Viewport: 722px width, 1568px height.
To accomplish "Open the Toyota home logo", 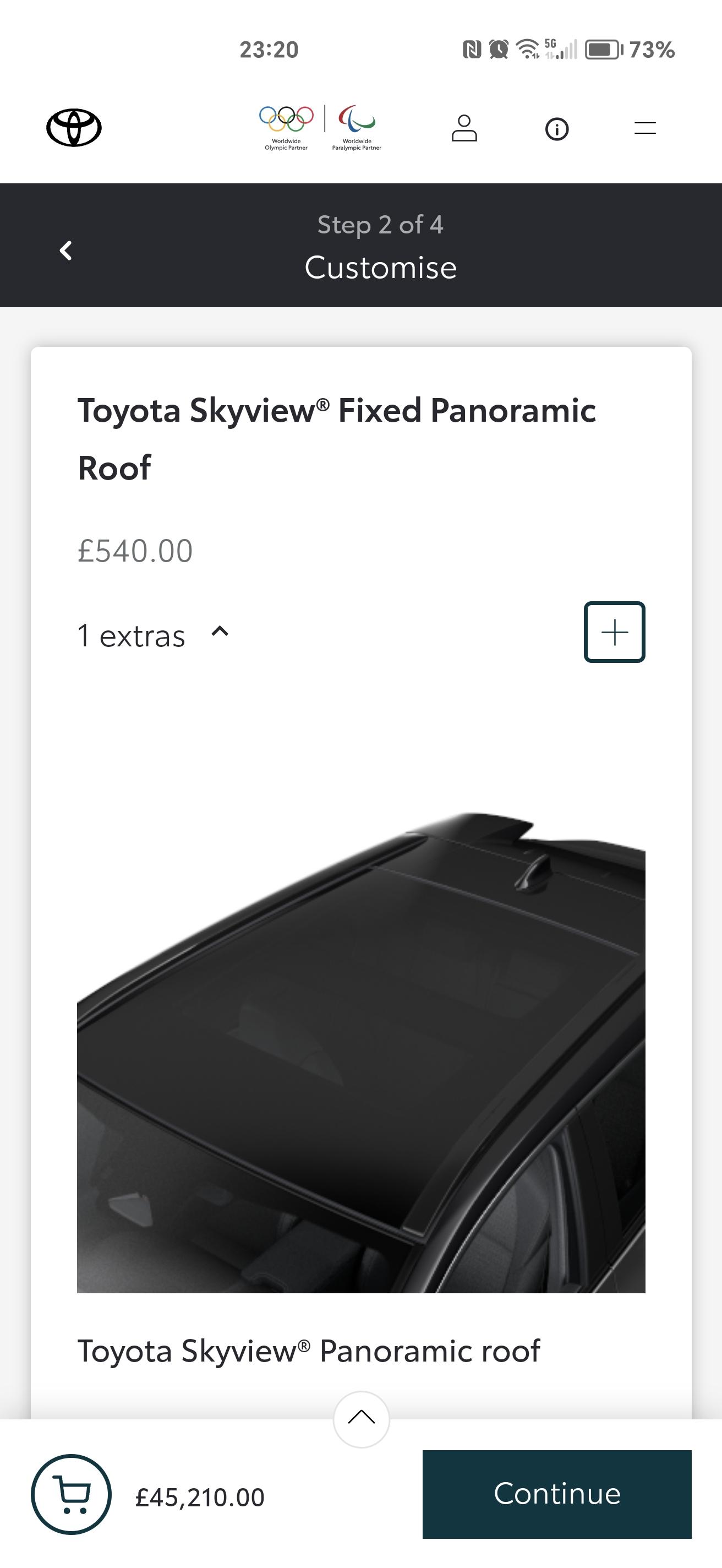I will pos(74,128).
